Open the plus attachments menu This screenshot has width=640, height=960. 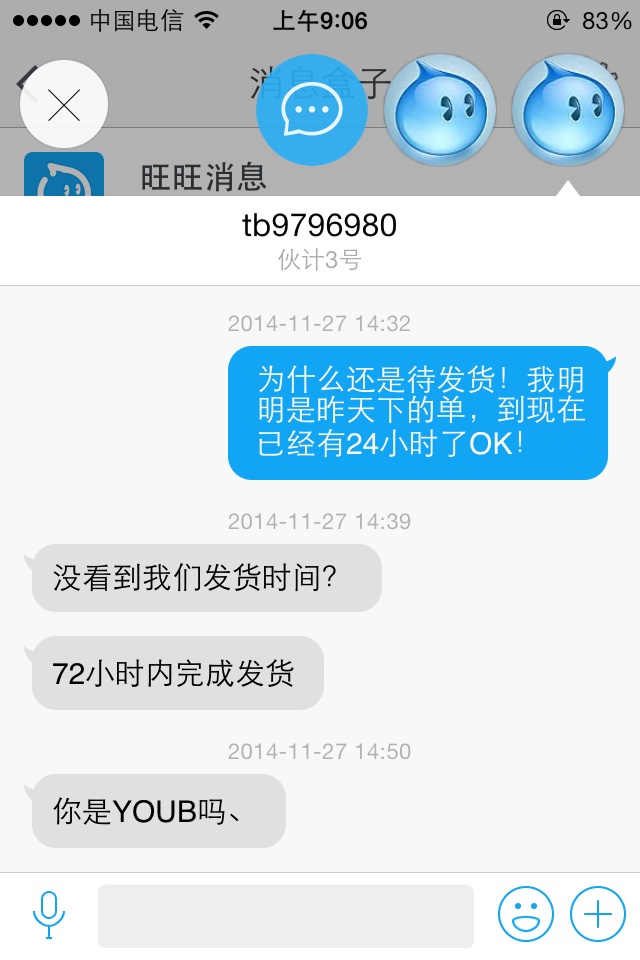tap(597, 915)
